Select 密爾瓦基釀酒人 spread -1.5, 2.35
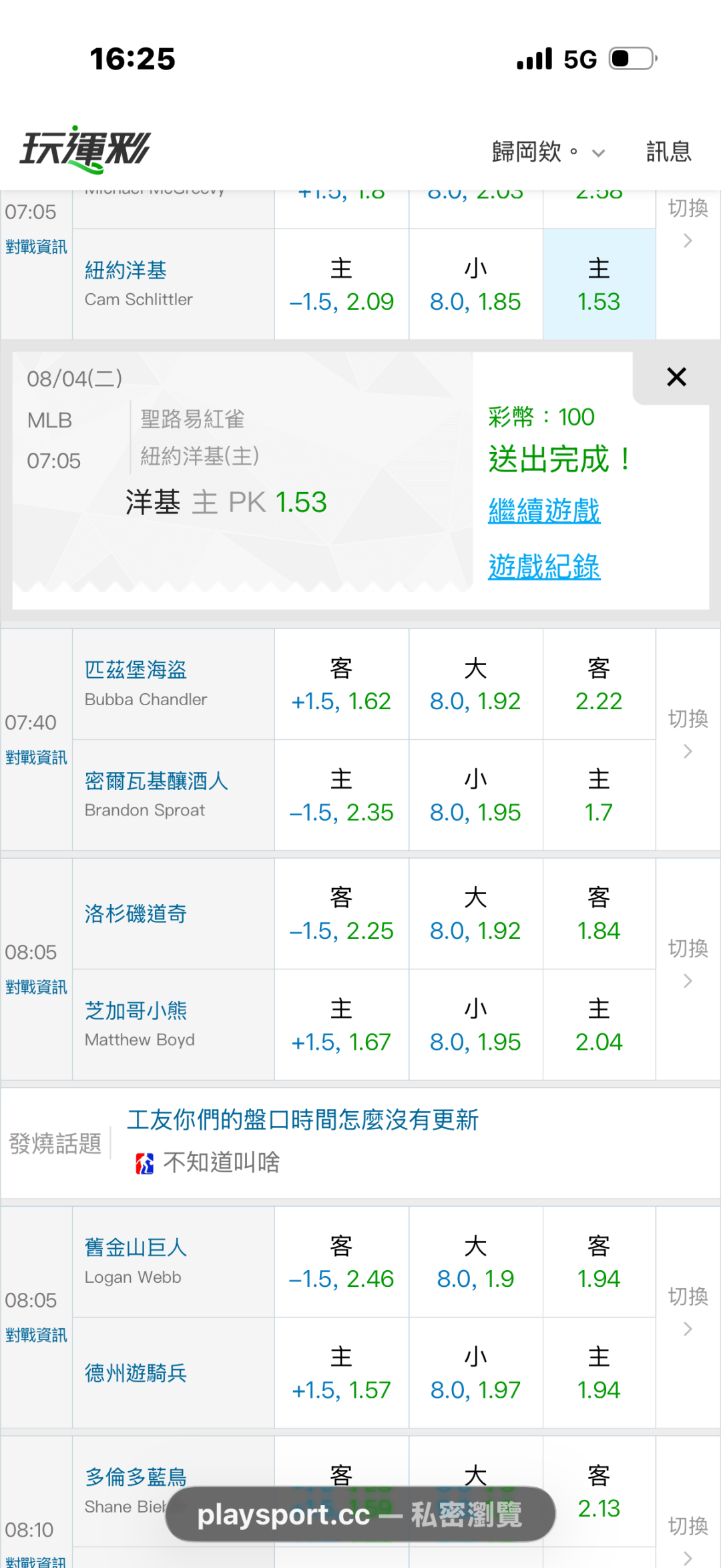This screenshot has width=721, height=1568. pyautogui.click(x=341, y=795)
